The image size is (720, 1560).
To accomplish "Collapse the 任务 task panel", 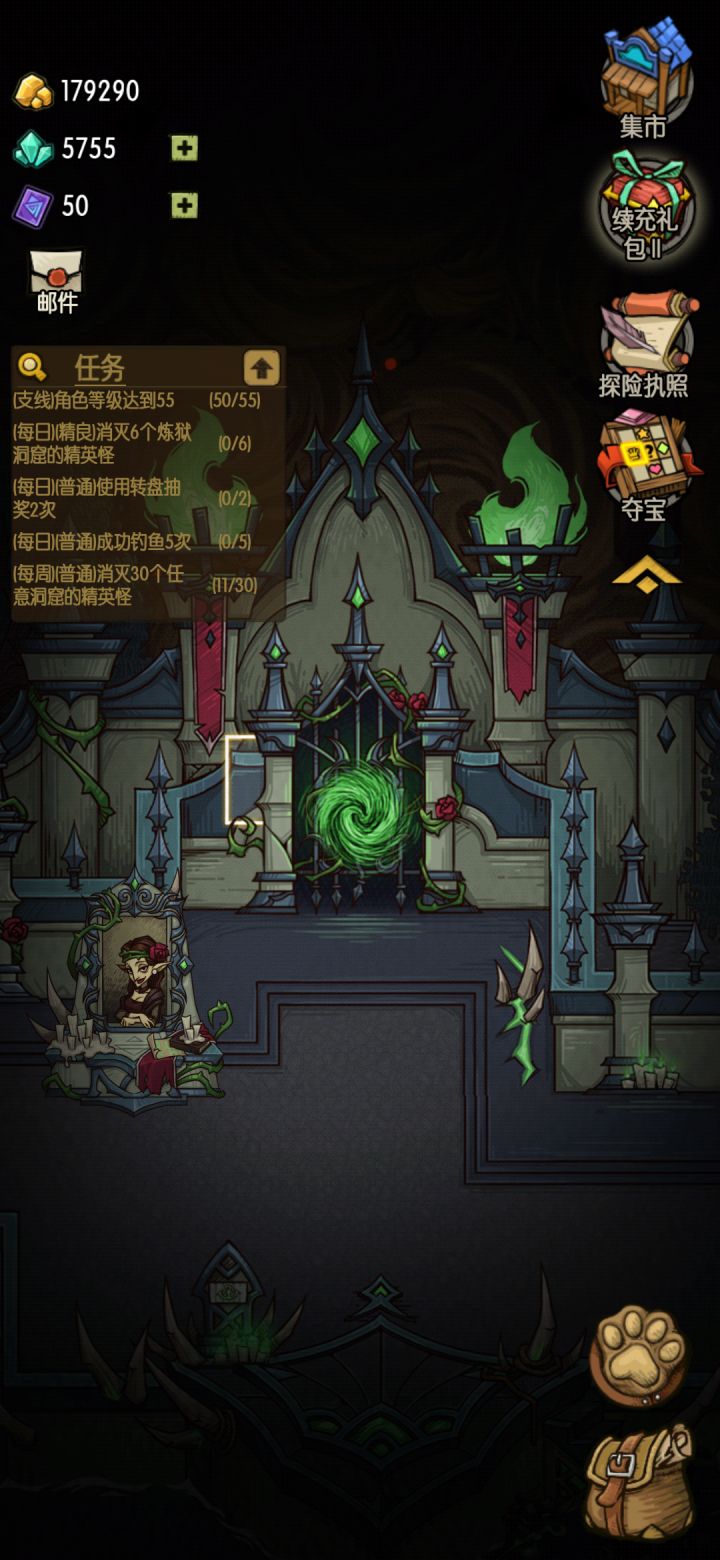I will click(x=262, y=366).
